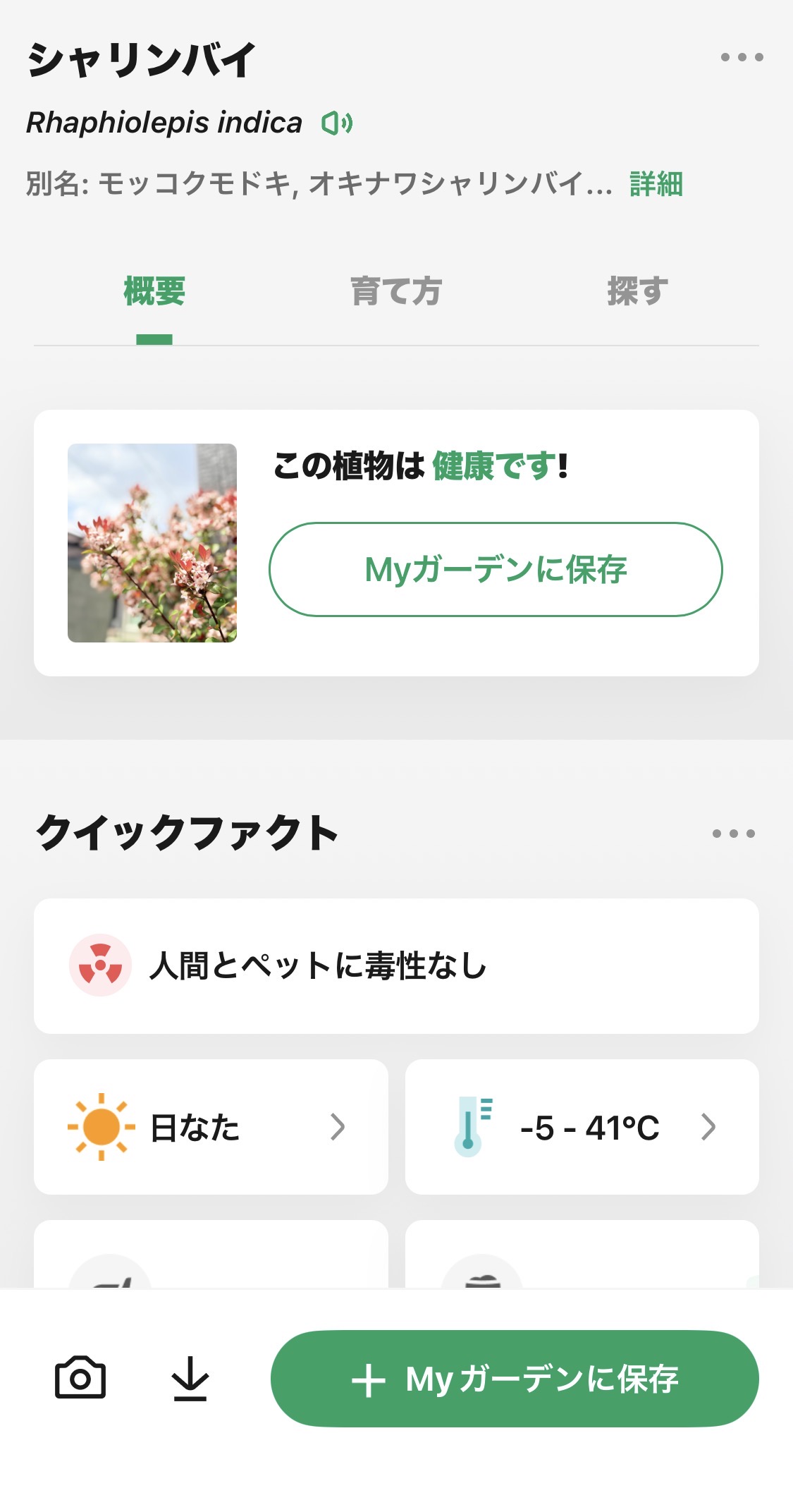View the plant photo thumbnail
Image resolution: width=793 pixels, height=1512 pixels.
click(x=152, y=543)
